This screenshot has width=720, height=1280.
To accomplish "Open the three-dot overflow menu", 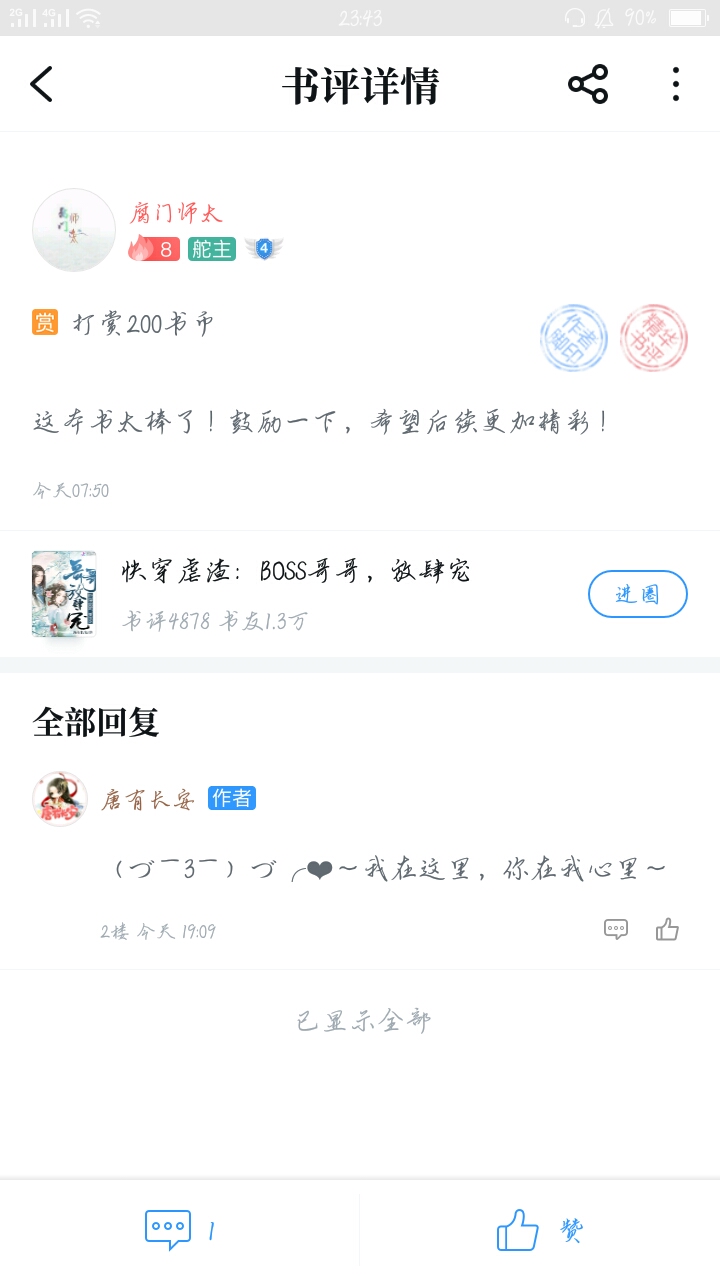I will click(676, 85).
